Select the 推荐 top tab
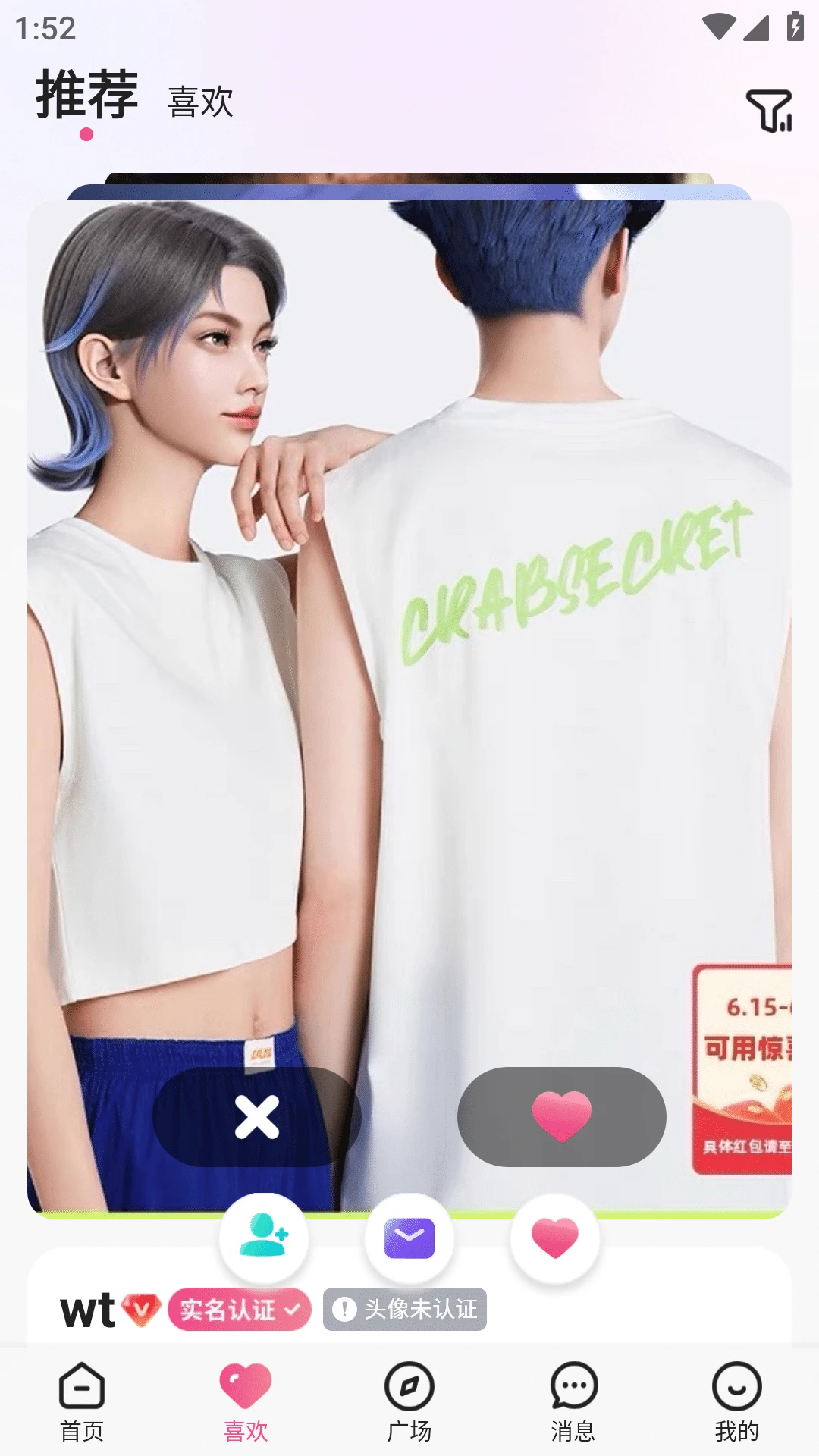 [87, 96]
